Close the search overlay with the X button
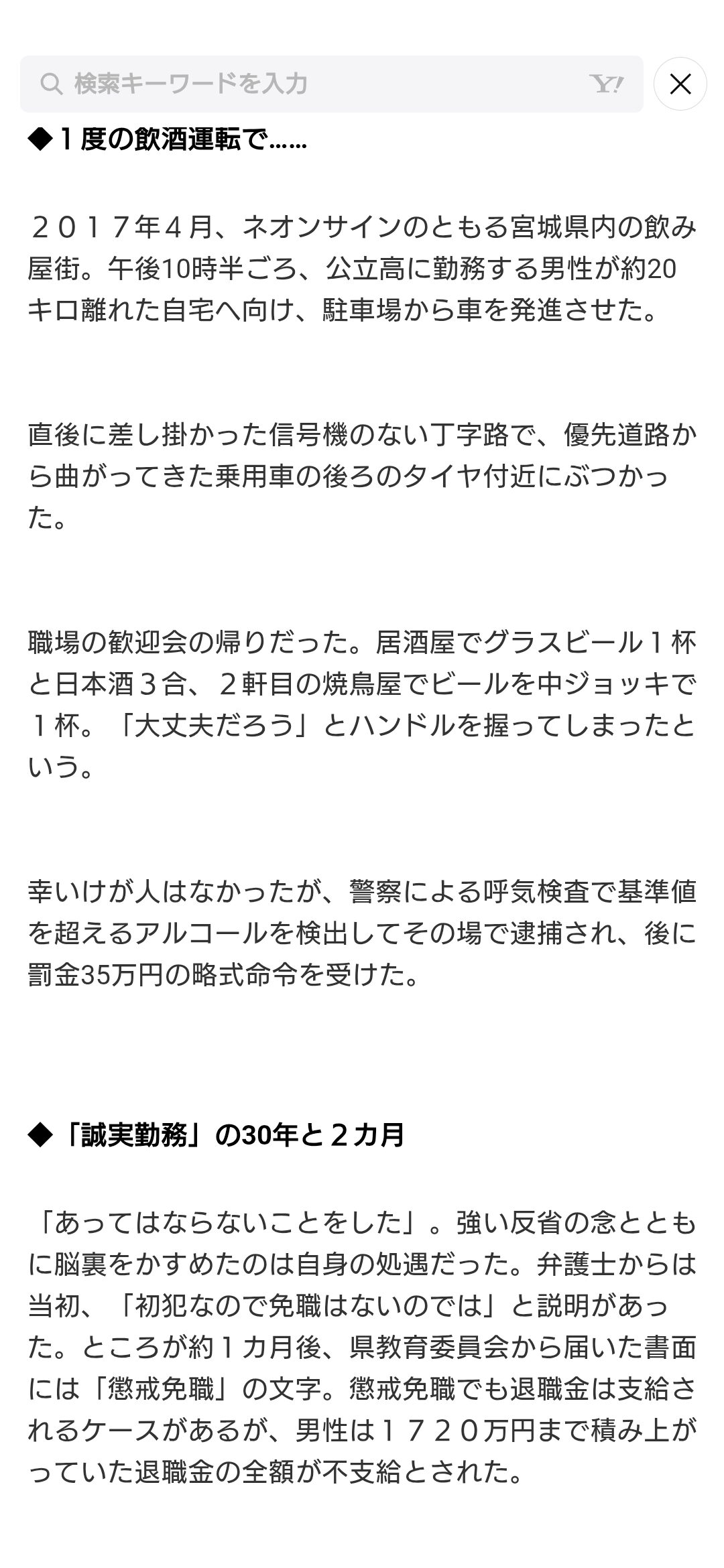The height and width of the screenshot is (1568, 724). (x=680, y=84)
